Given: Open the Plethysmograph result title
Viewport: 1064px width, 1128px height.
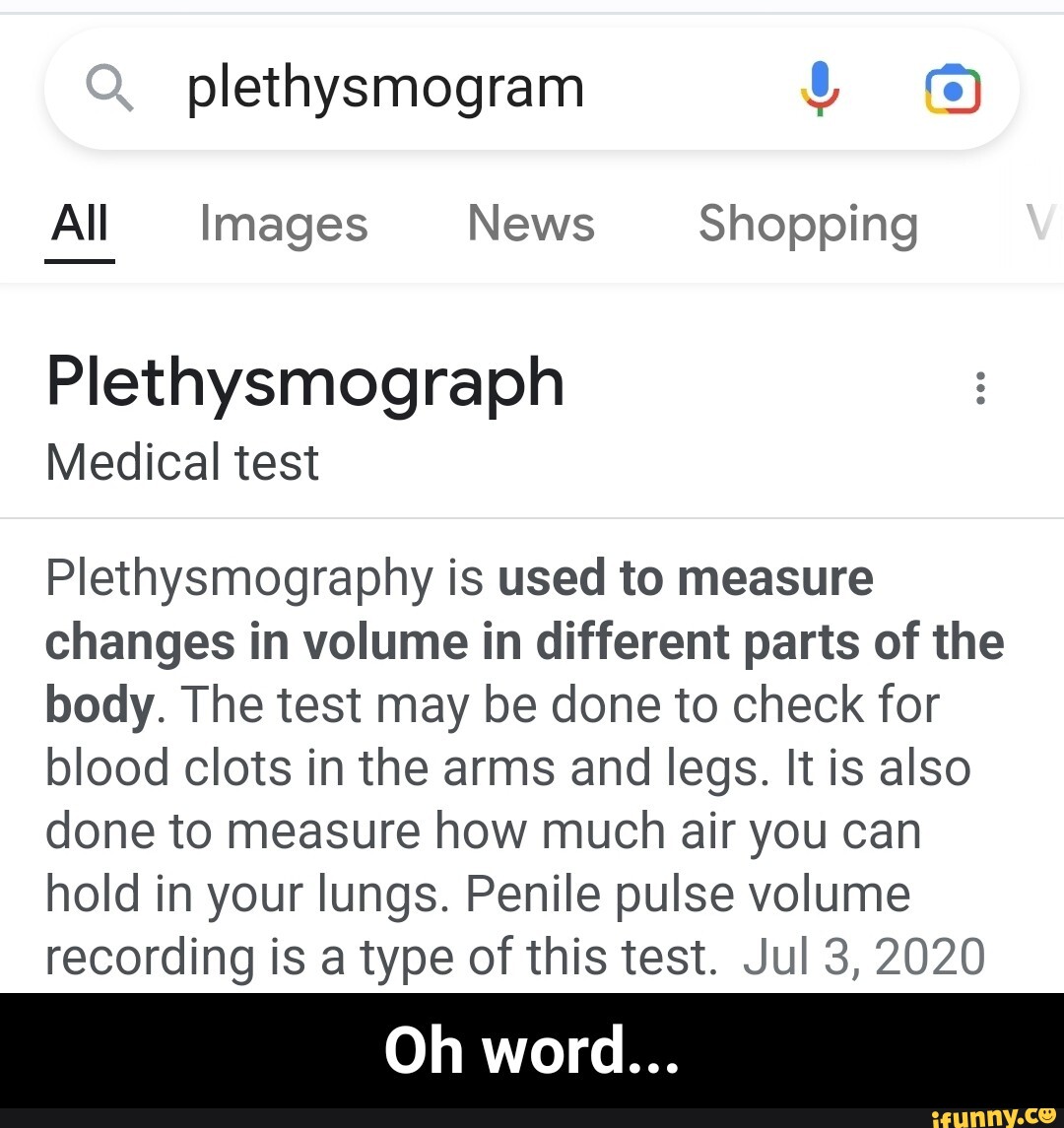Looking at the screenshot, I should [303, 384].
